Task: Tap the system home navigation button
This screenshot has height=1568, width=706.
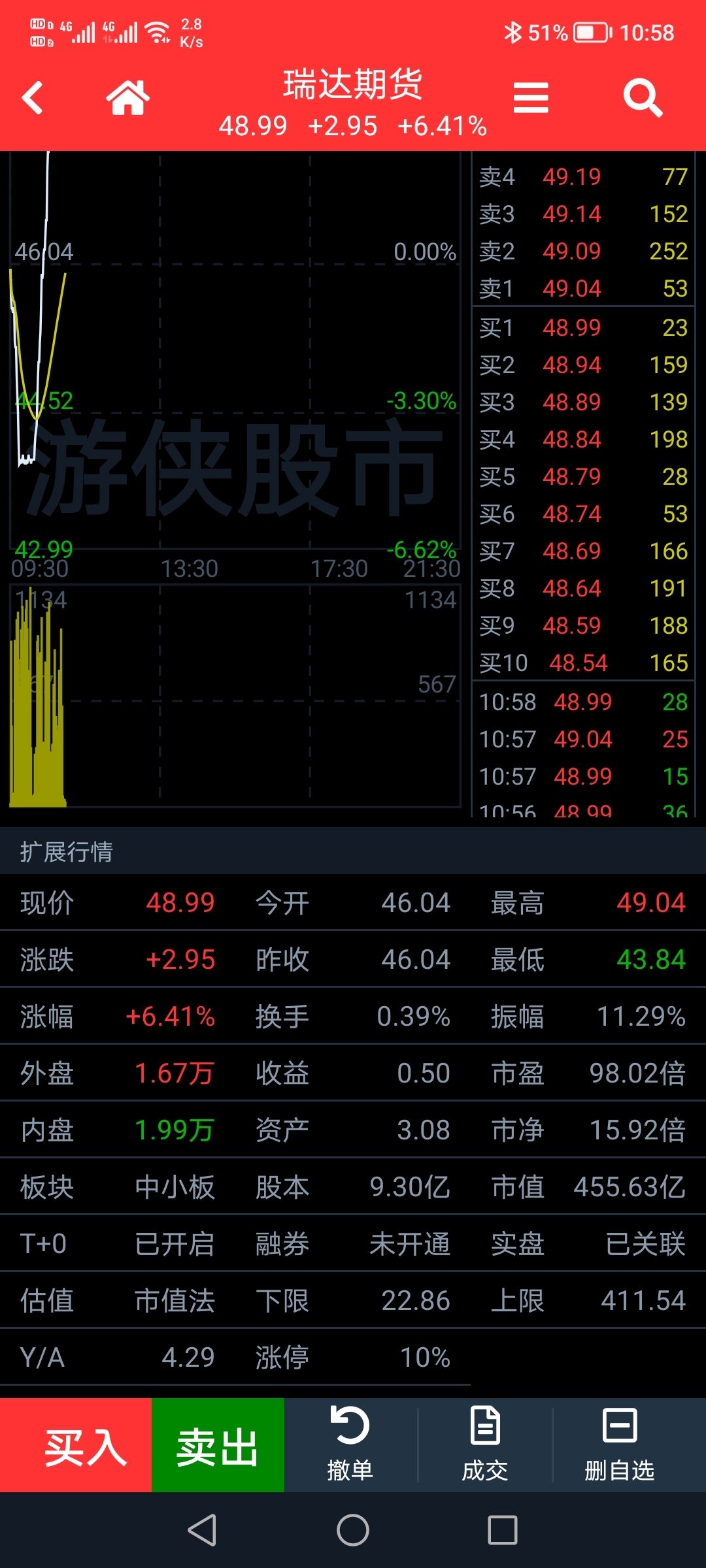Action: coord(353,1530)
